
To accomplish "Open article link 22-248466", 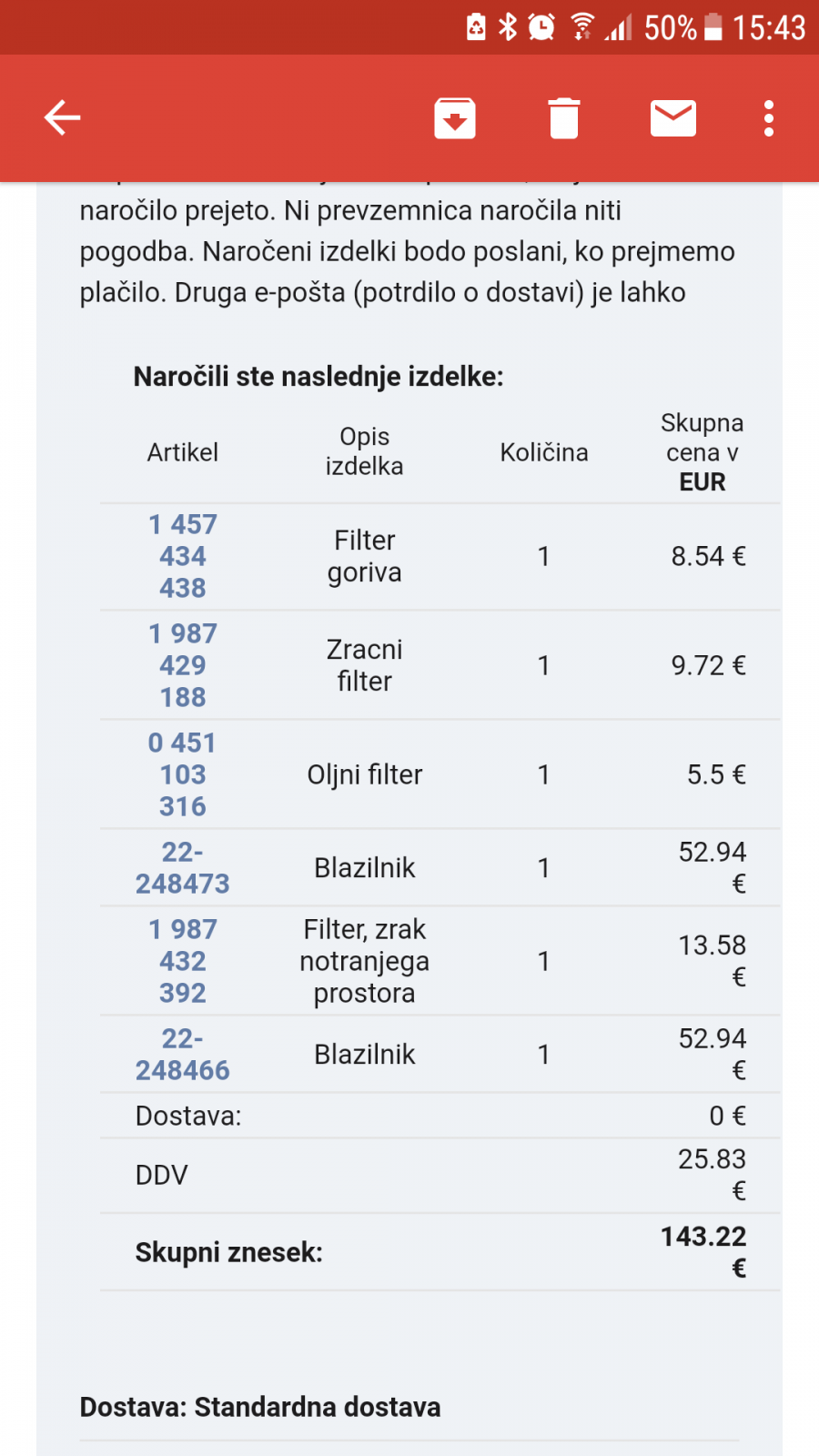I will (x=183, y=1054).
